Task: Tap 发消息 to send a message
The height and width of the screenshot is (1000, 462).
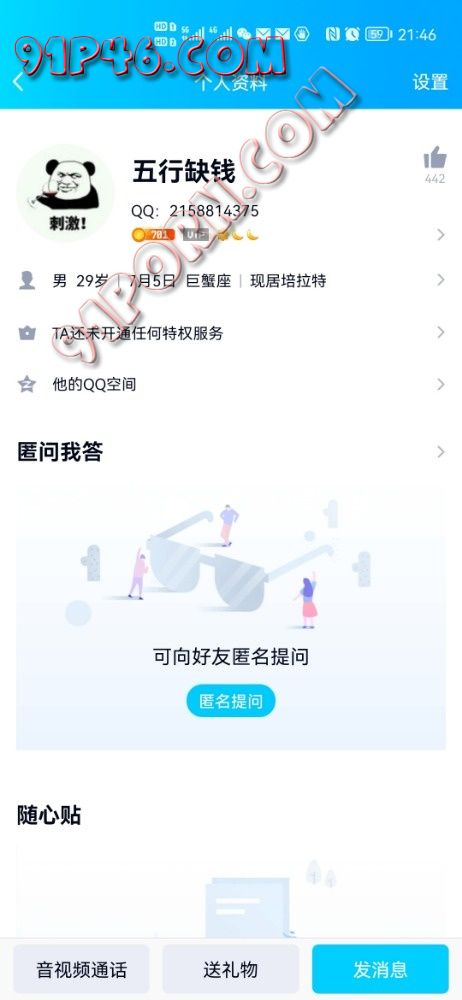Action: [380, 970]
